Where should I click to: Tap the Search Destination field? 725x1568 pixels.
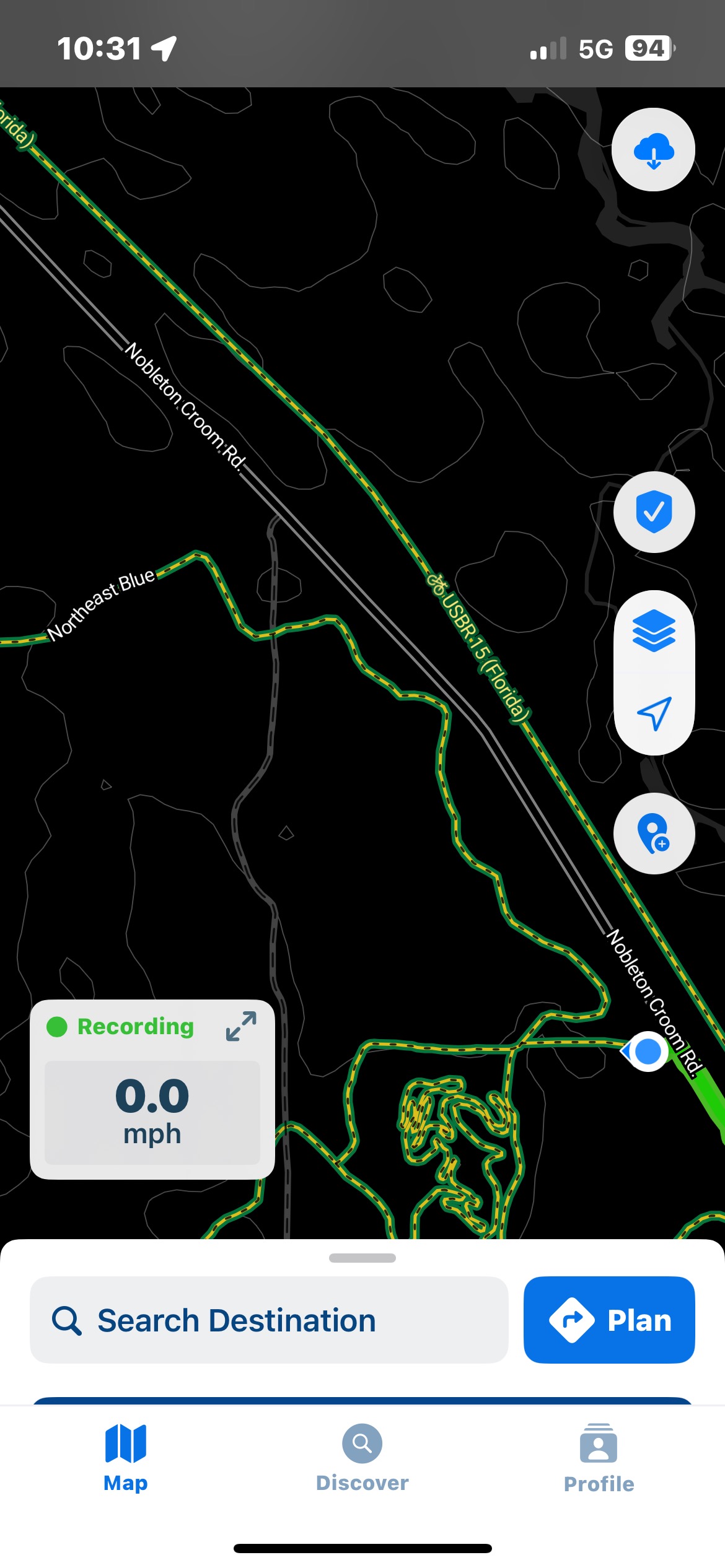[269, 1320]
